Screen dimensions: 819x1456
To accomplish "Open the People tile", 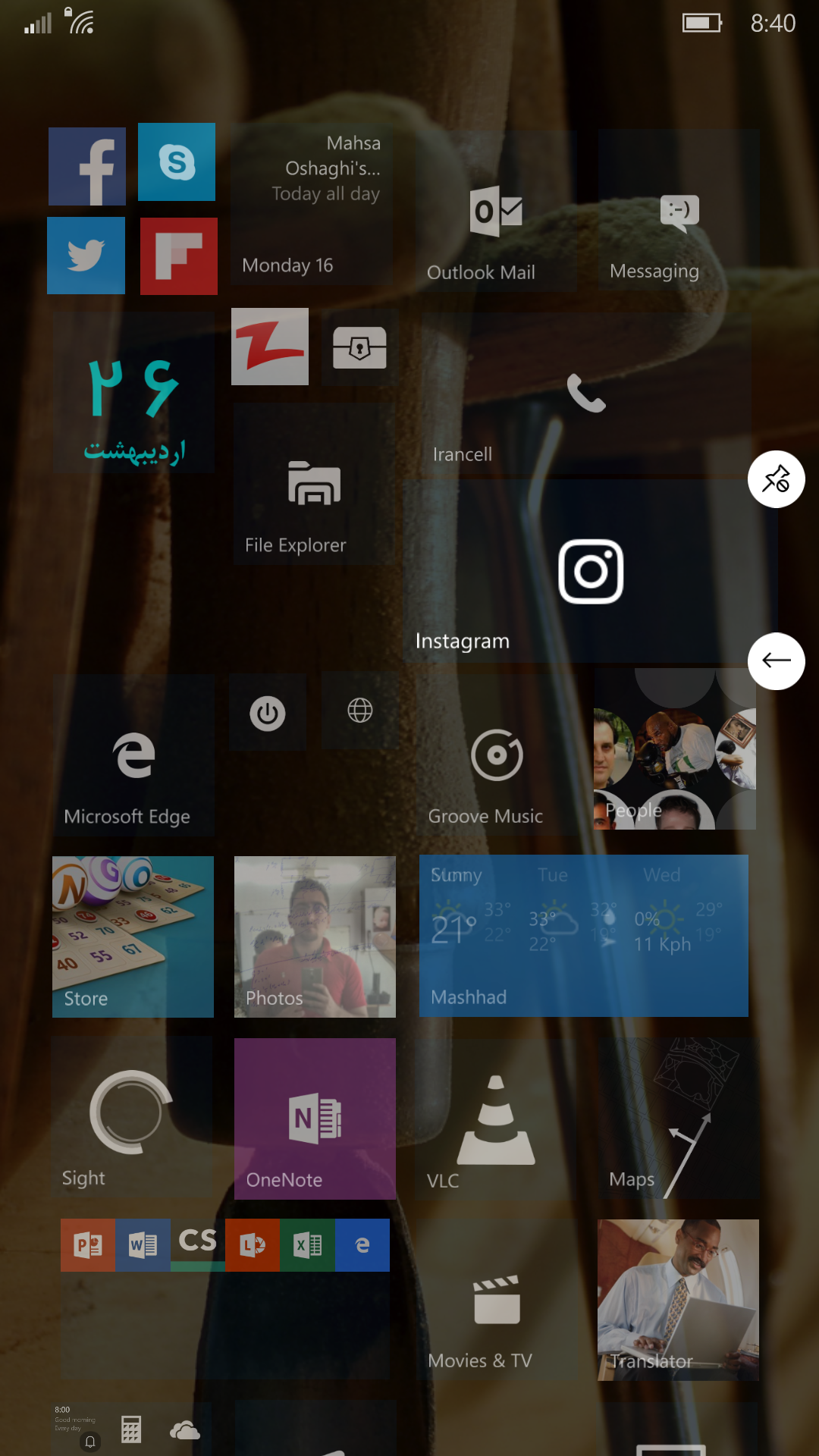I will pos(675,749).
